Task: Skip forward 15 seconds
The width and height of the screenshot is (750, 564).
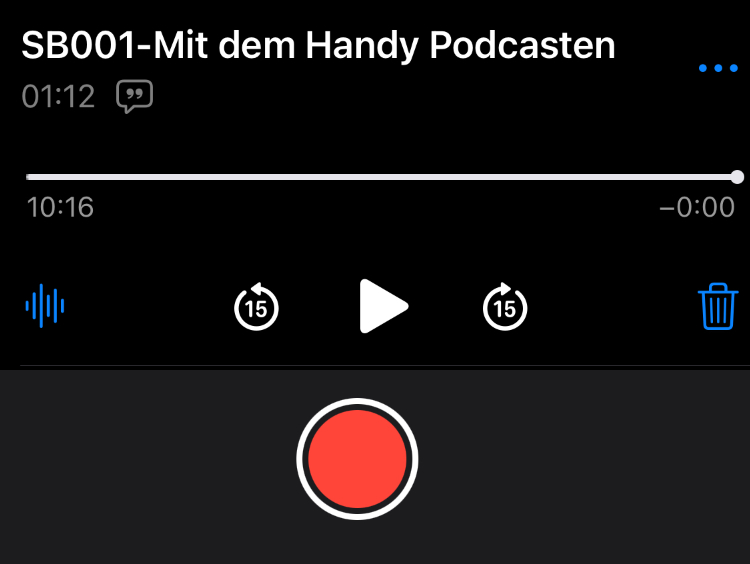Action: 505,307
